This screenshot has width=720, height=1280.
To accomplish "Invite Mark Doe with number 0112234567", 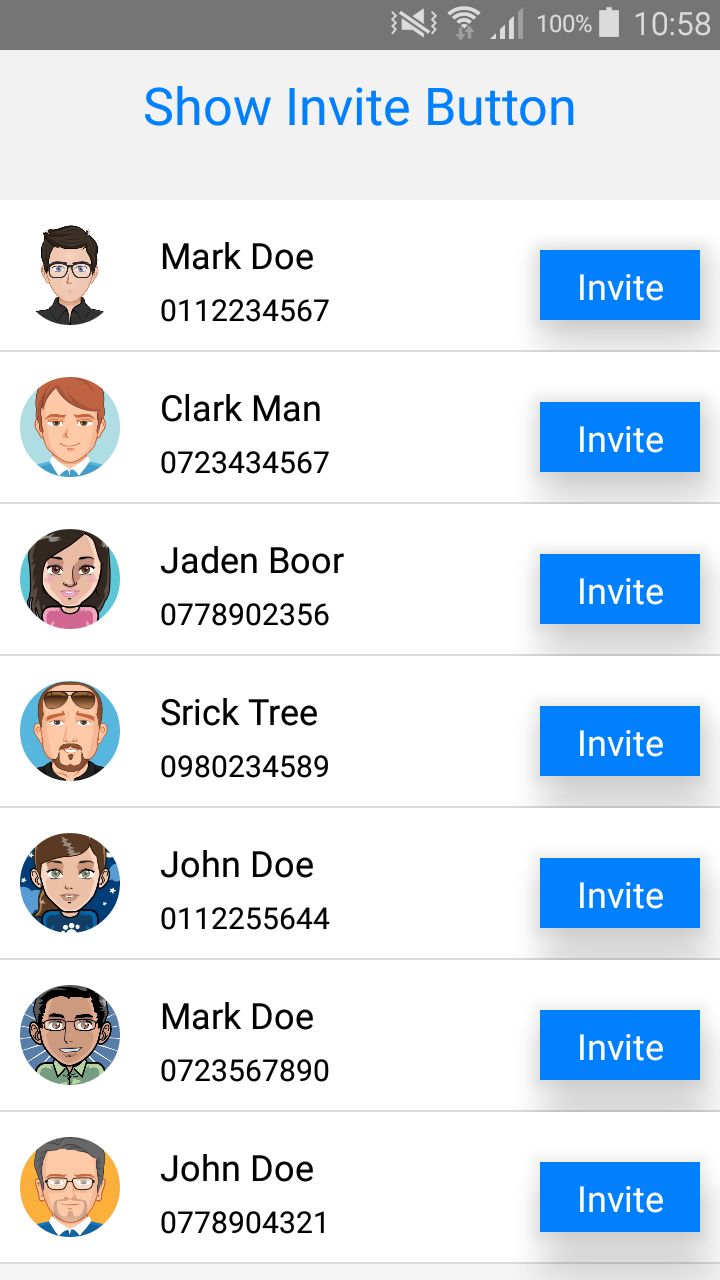I will coord(619,286).
